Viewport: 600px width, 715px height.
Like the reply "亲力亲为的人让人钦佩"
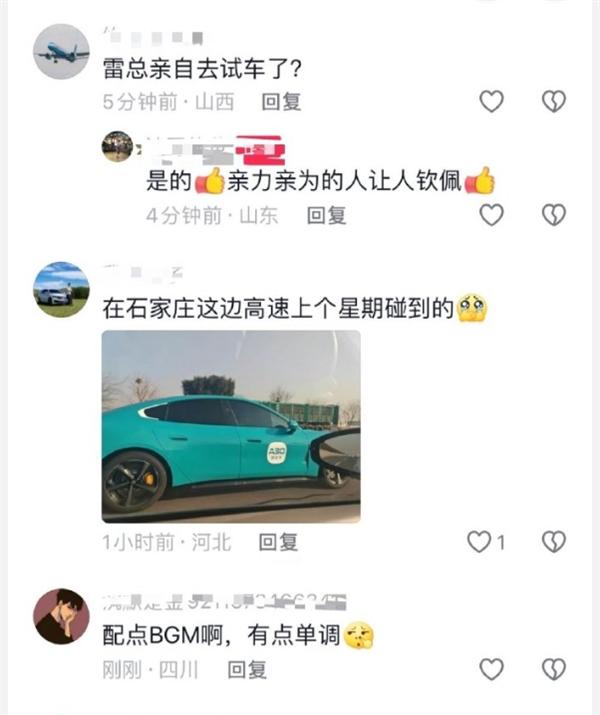pyautogui.click(x=491, y=214)
